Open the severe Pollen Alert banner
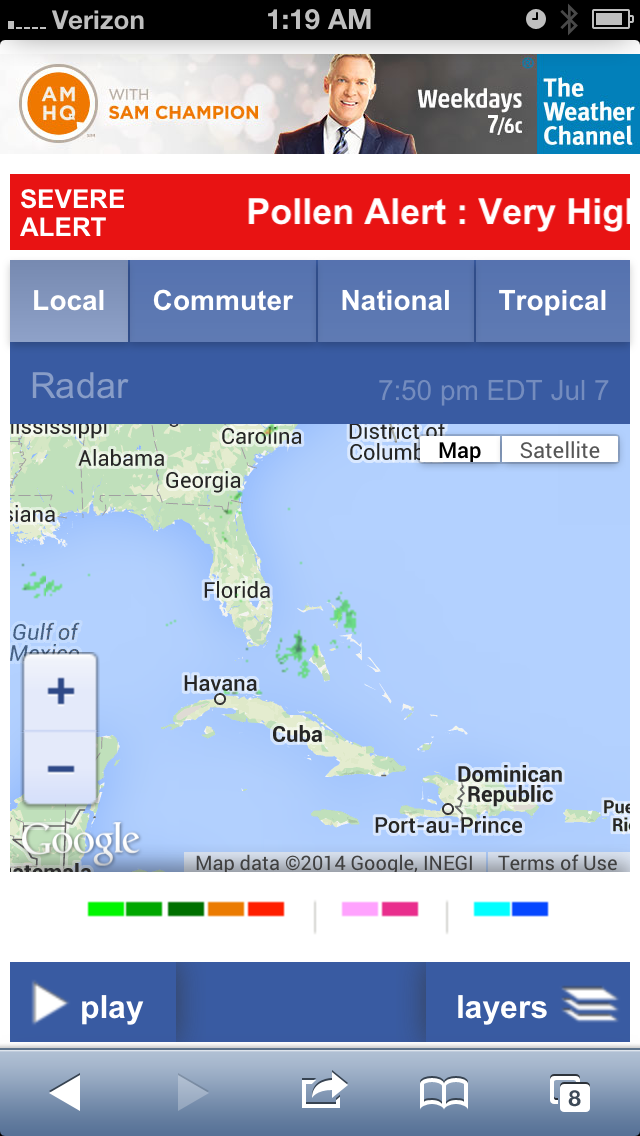 (320, 212)
